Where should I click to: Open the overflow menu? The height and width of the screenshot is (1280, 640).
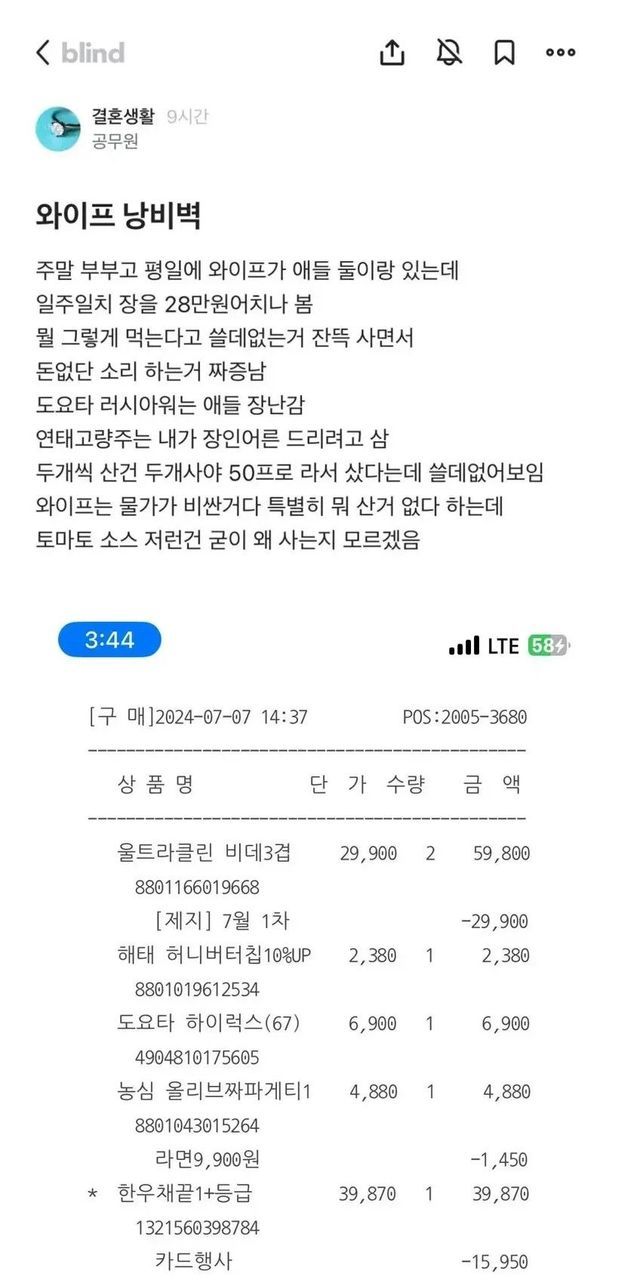click(x=560, y=53)
